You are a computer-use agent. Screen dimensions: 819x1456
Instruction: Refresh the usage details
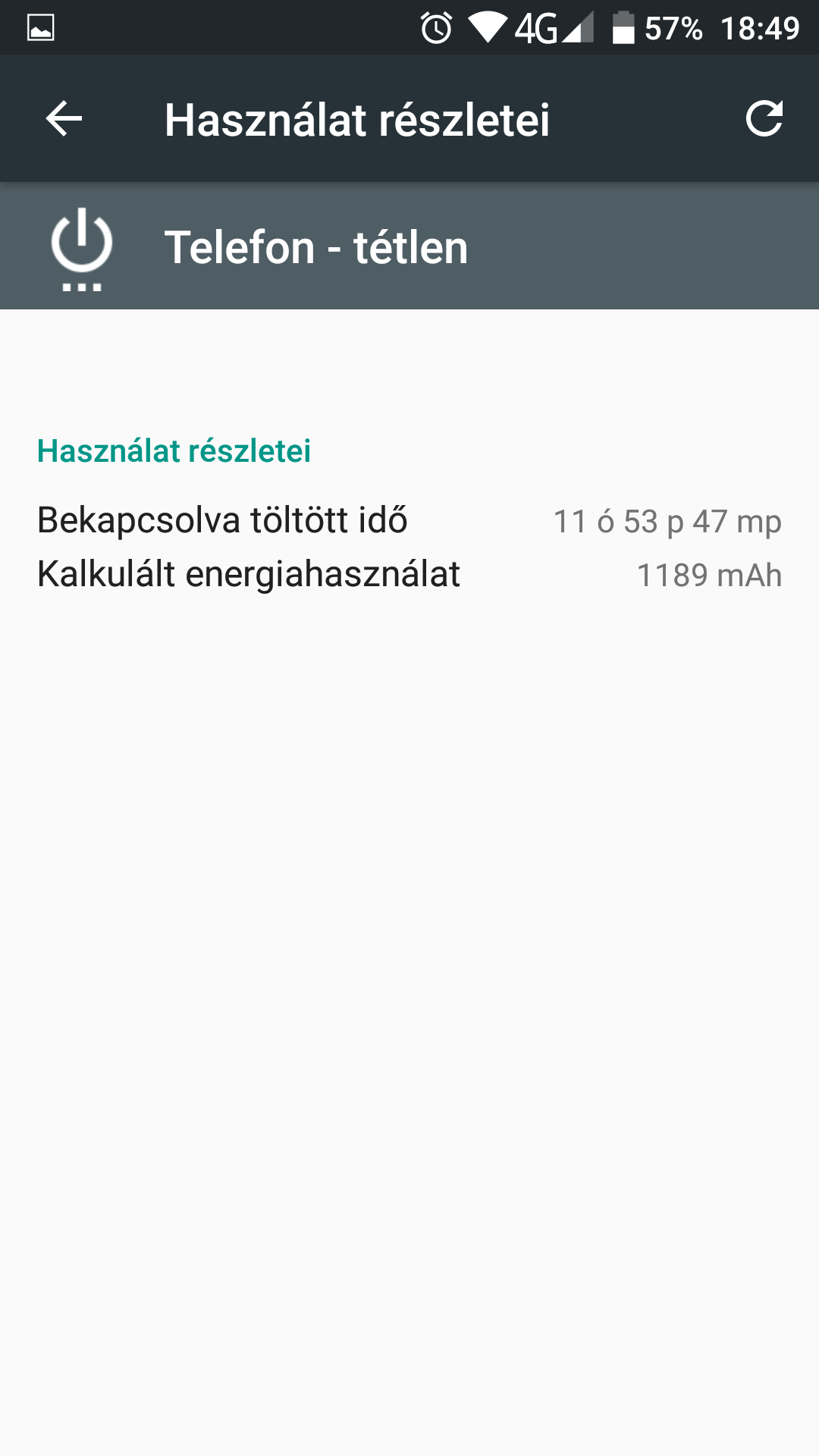point(764,118)
